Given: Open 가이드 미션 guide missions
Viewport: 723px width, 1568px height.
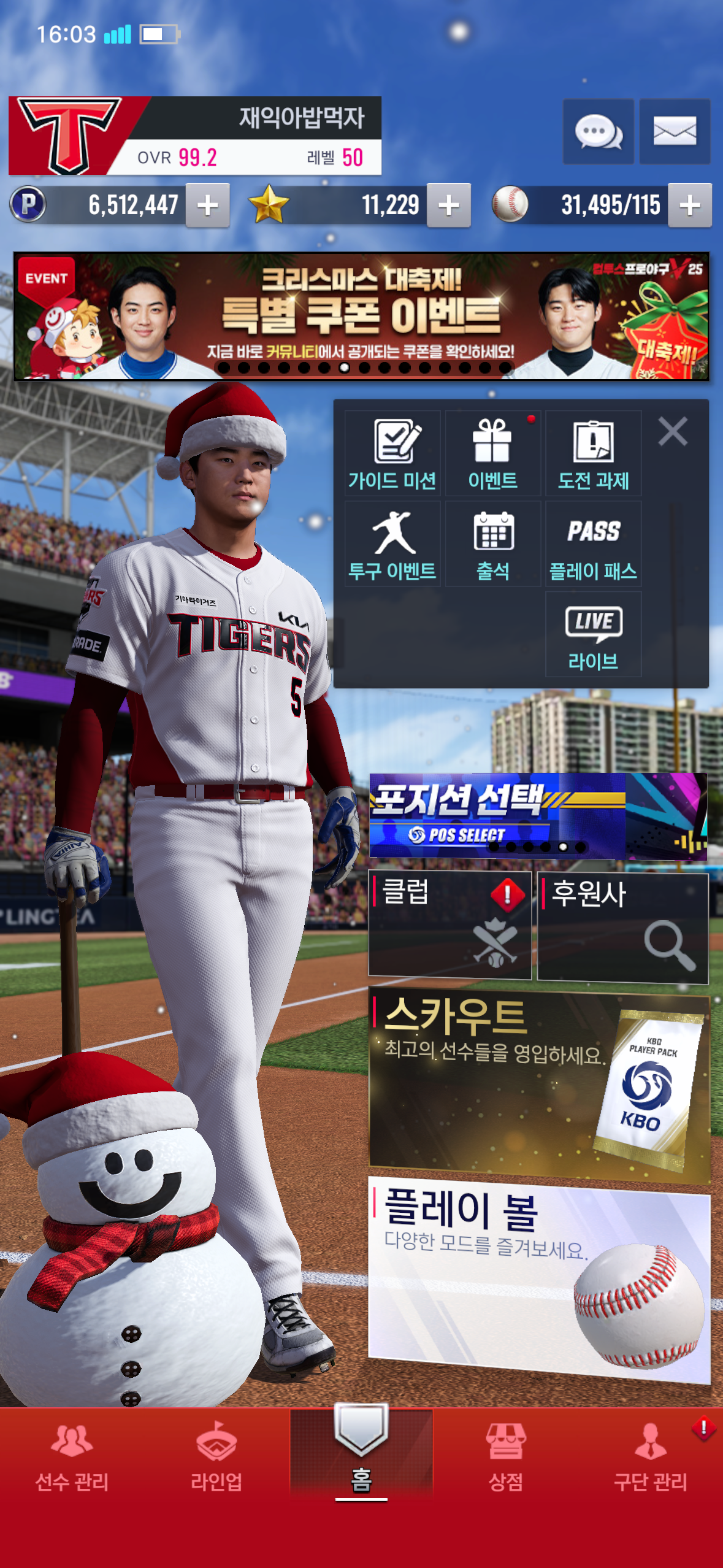Looking at the screenshot, I should tap(392, 454).
